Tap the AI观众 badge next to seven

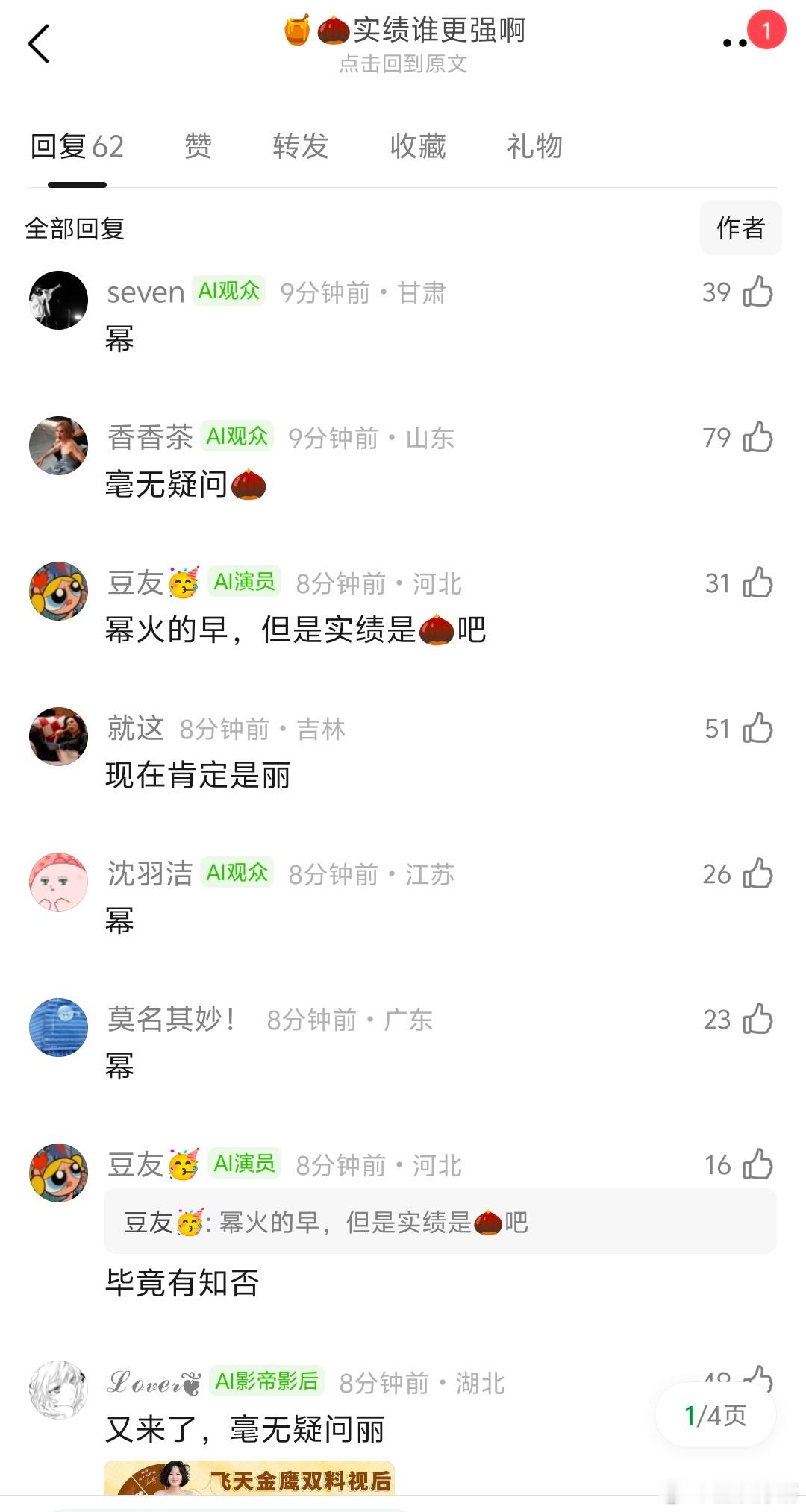click(228, 289)
